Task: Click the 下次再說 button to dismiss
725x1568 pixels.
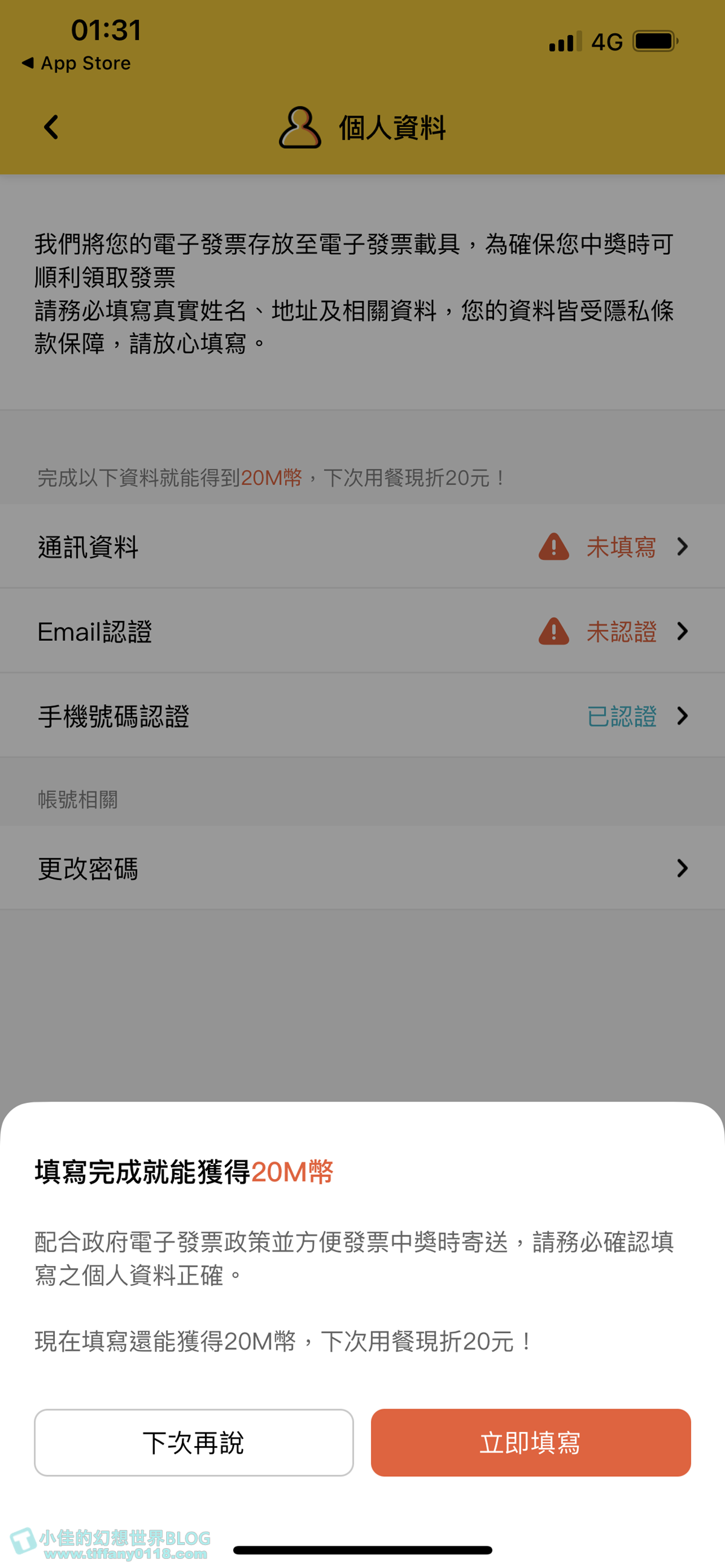Action: coord(193,1442)
